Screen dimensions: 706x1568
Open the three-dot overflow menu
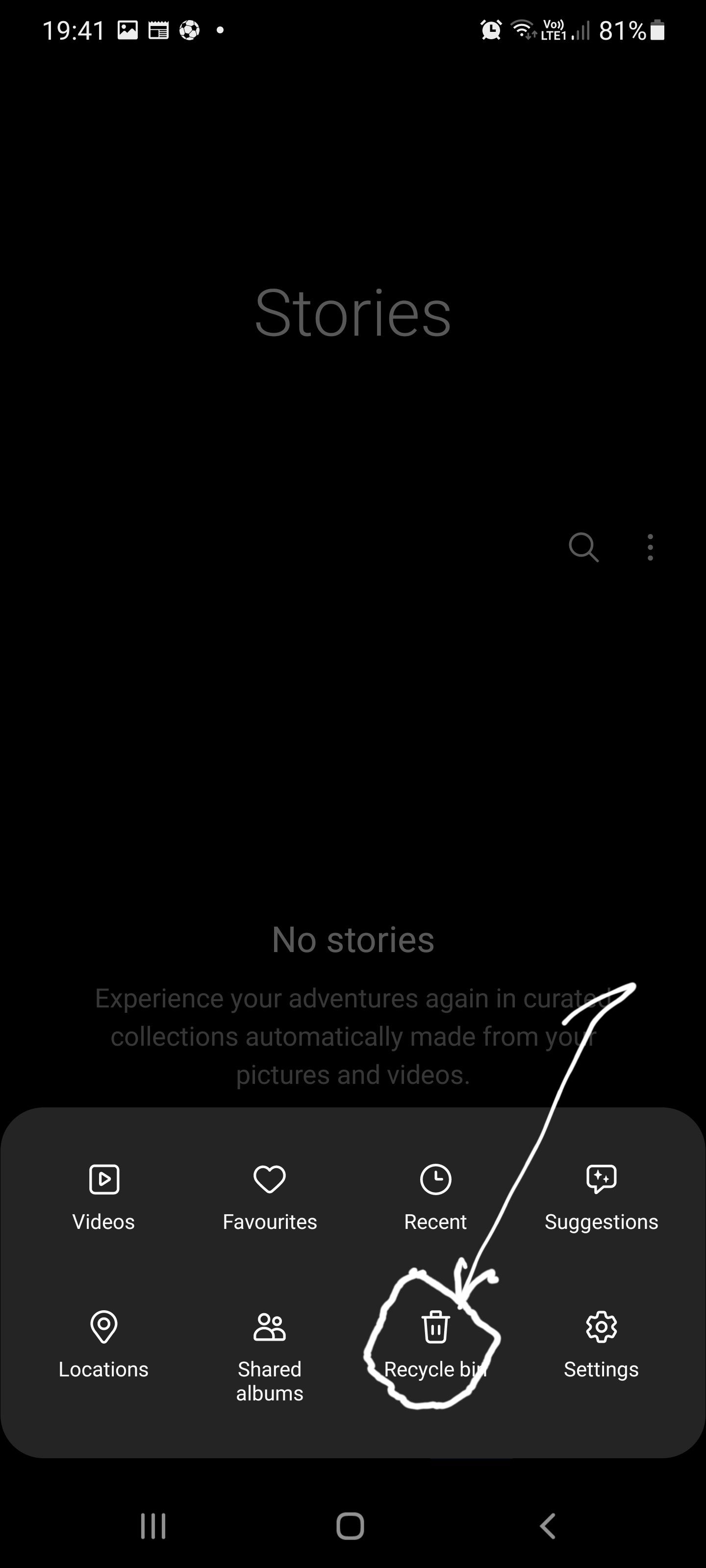coord(650,547)
